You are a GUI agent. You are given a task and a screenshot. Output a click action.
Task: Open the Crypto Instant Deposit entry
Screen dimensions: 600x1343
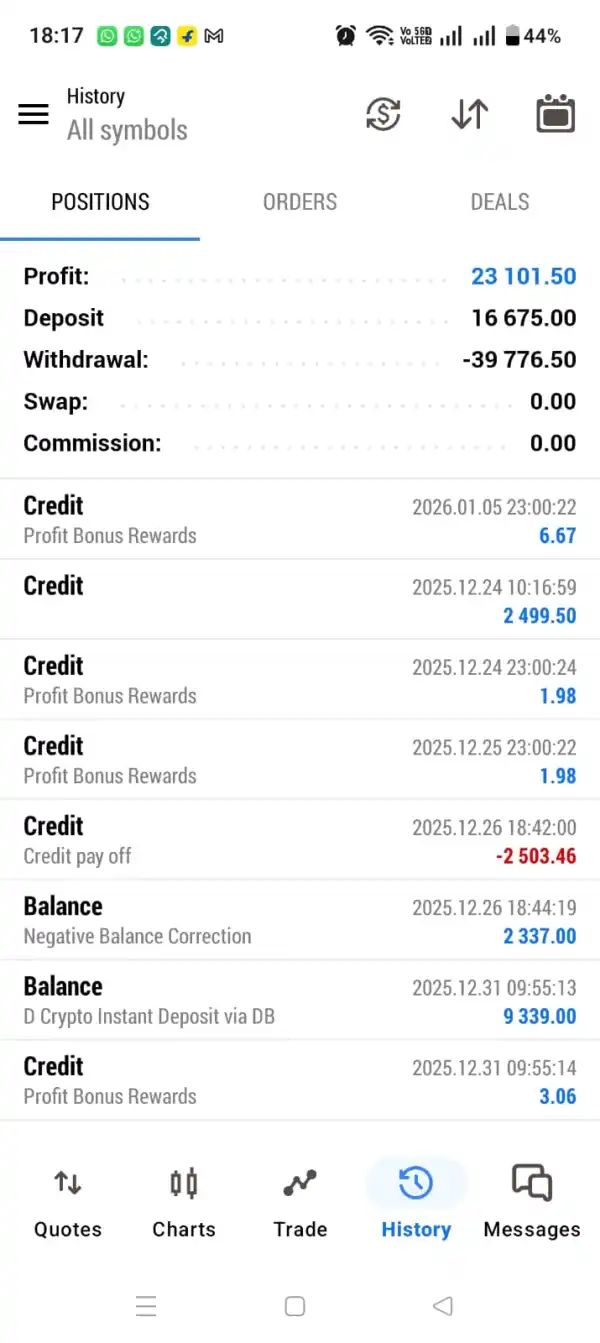300,1000
